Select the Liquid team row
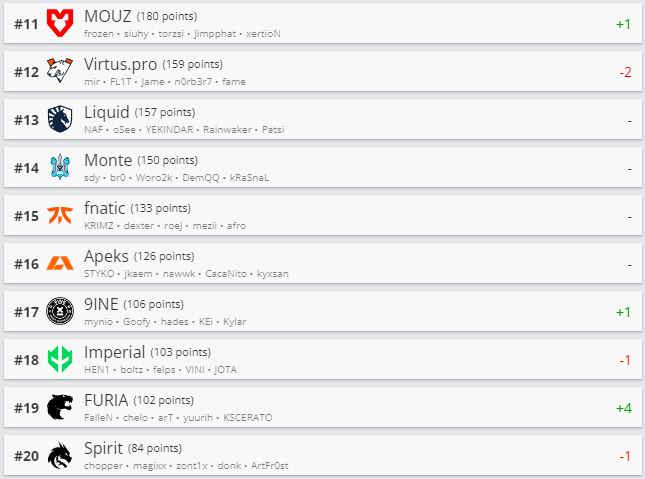The height and width of the screenshot is (479, 645). (320, 119)
